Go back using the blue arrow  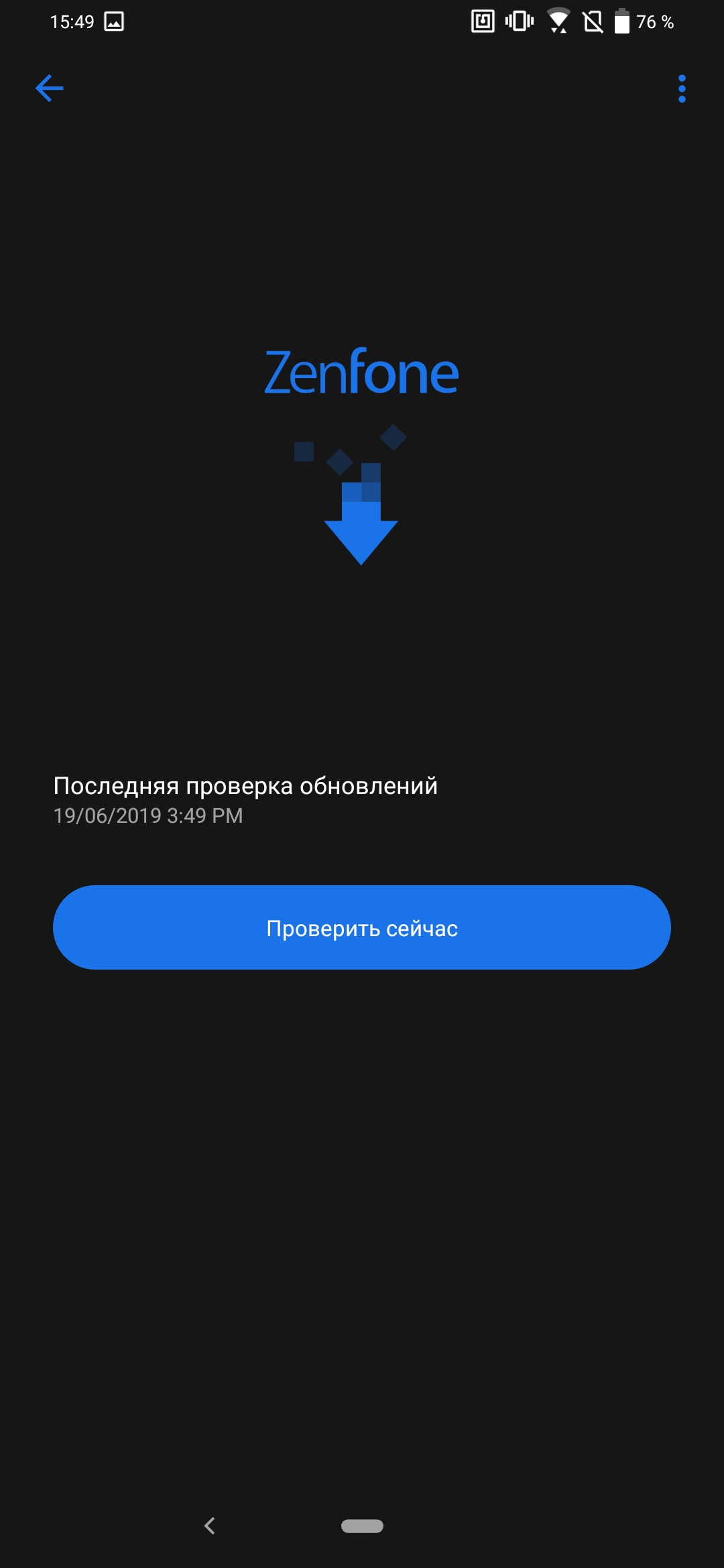50,88
